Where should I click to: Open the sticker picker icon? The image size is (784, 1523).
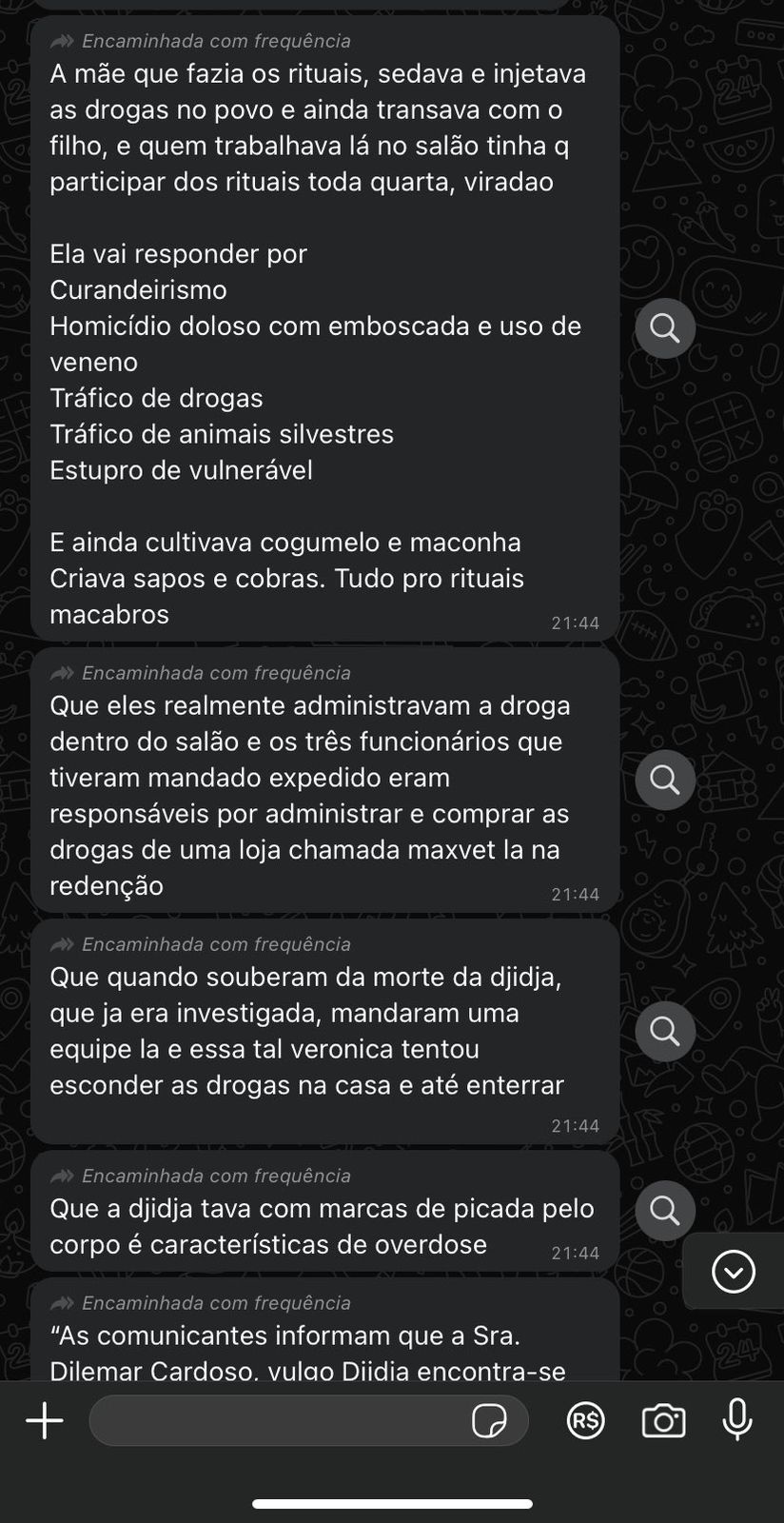(x=489, y=1420)
